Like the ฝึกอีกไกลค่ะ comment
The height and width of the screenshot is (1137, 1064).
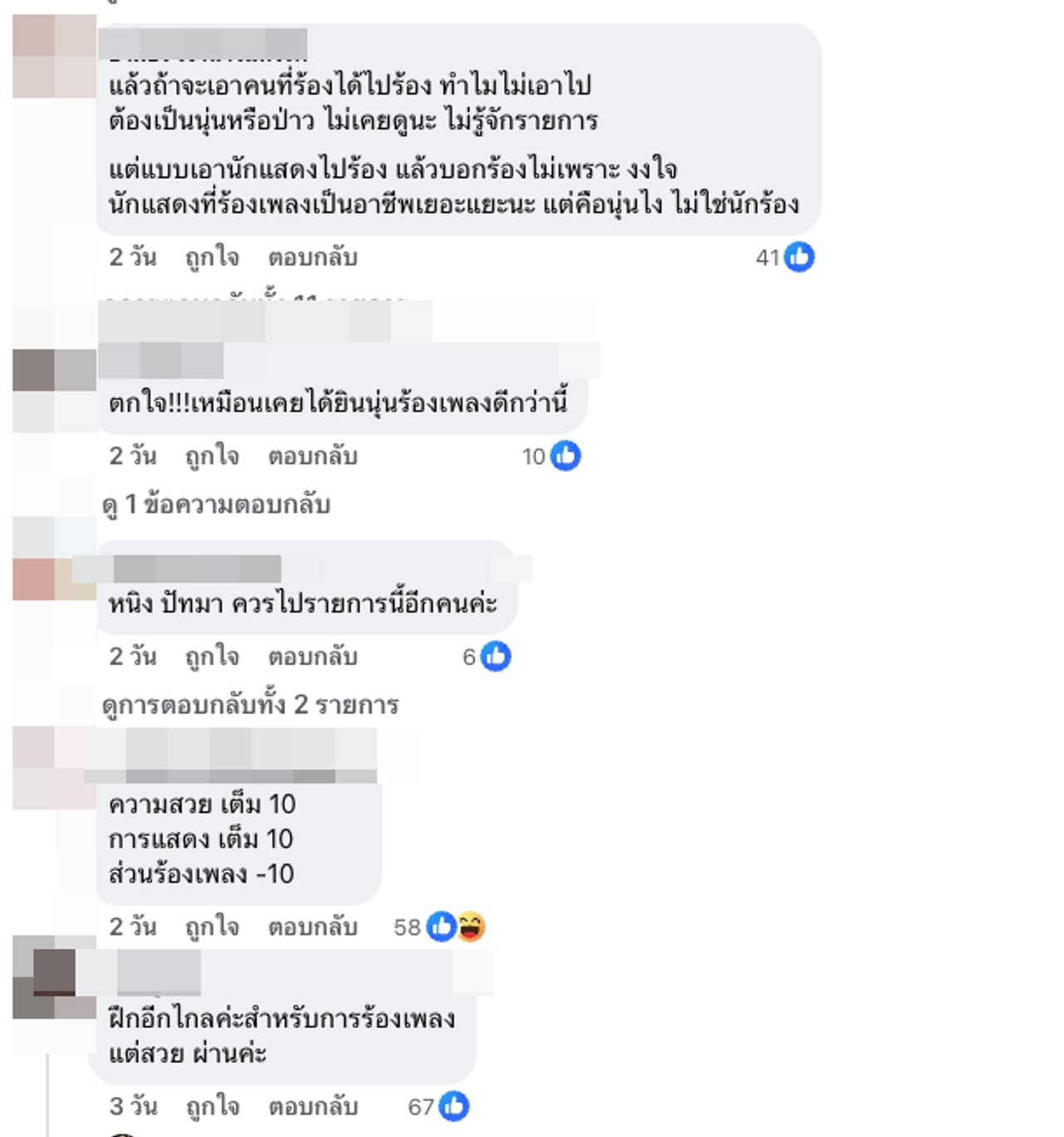click(x=212, y=1107)
